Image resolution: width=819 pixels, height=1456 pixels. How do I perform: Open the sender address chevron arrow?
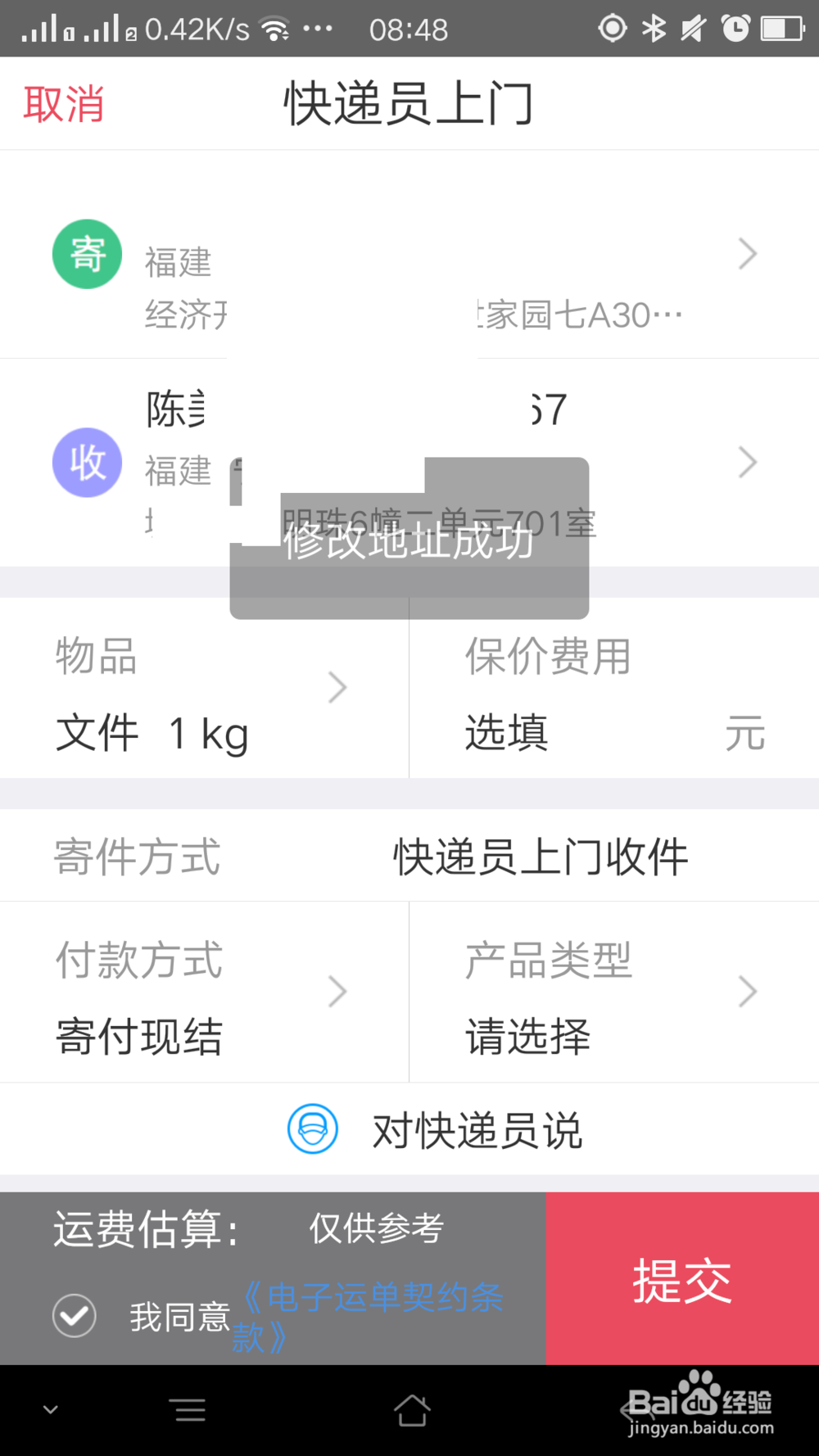(747, 254)
